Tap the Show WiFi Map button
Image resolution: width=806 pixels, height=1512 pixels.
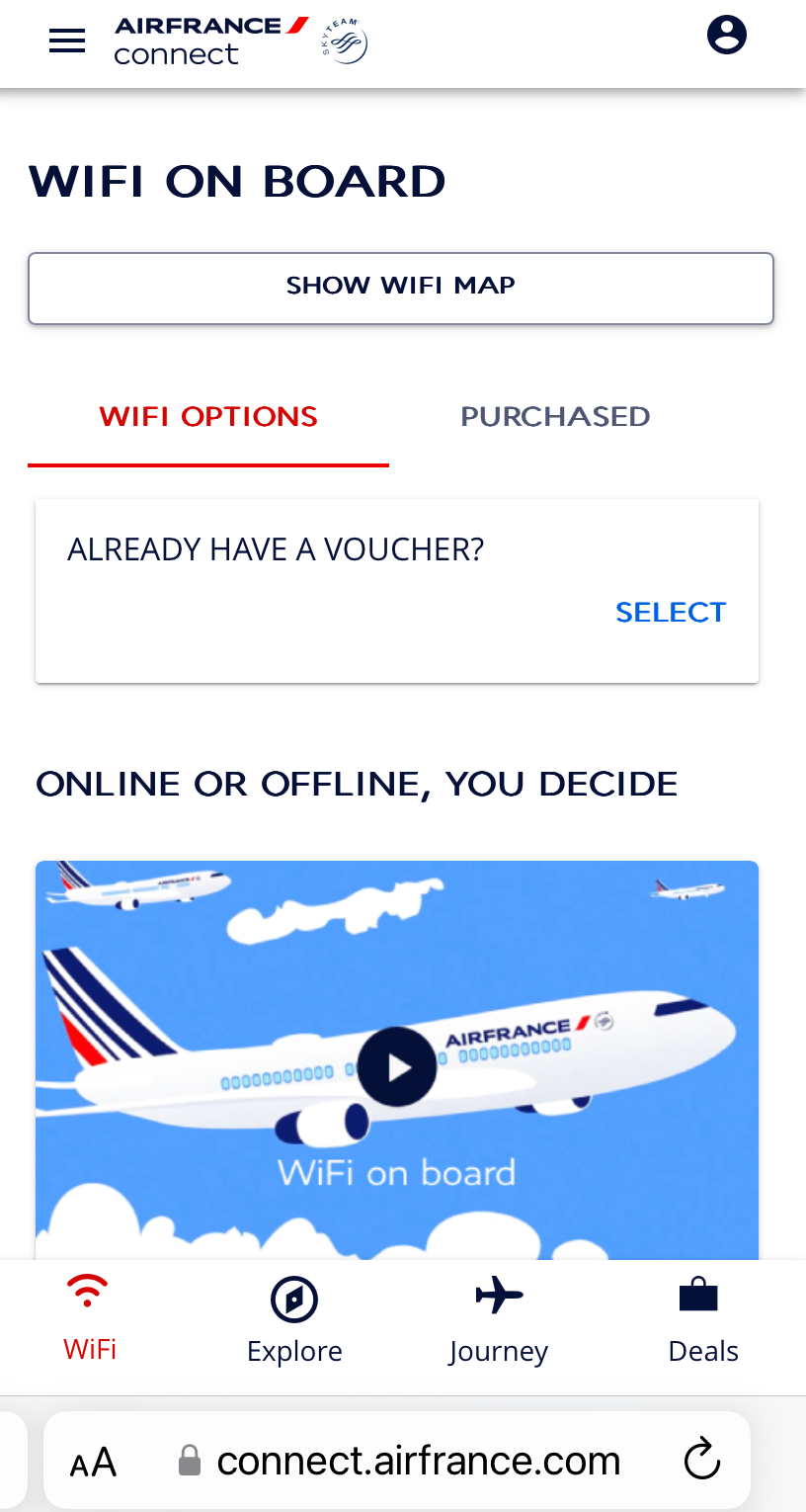pos(401,288)
